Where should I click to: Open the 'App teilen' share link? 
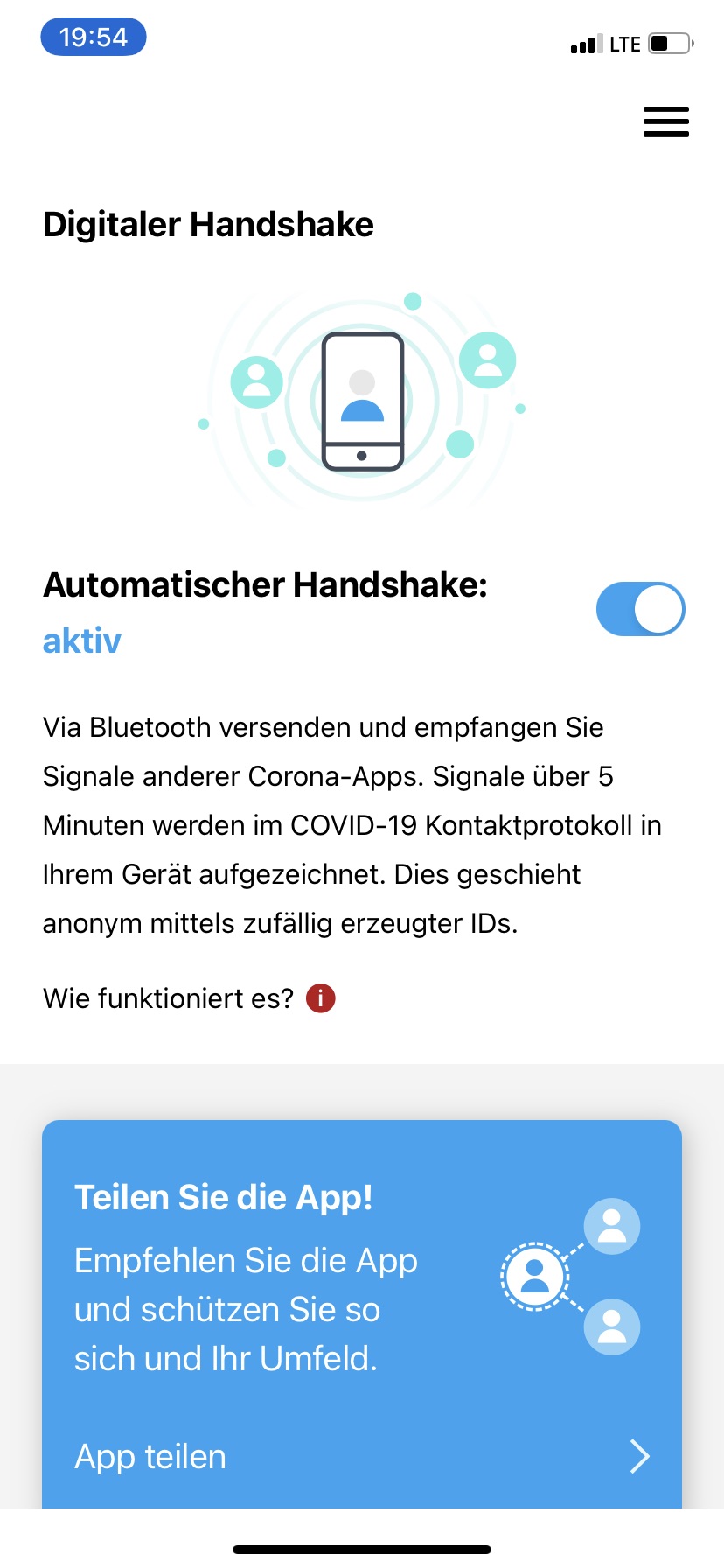pos(361,1457)
